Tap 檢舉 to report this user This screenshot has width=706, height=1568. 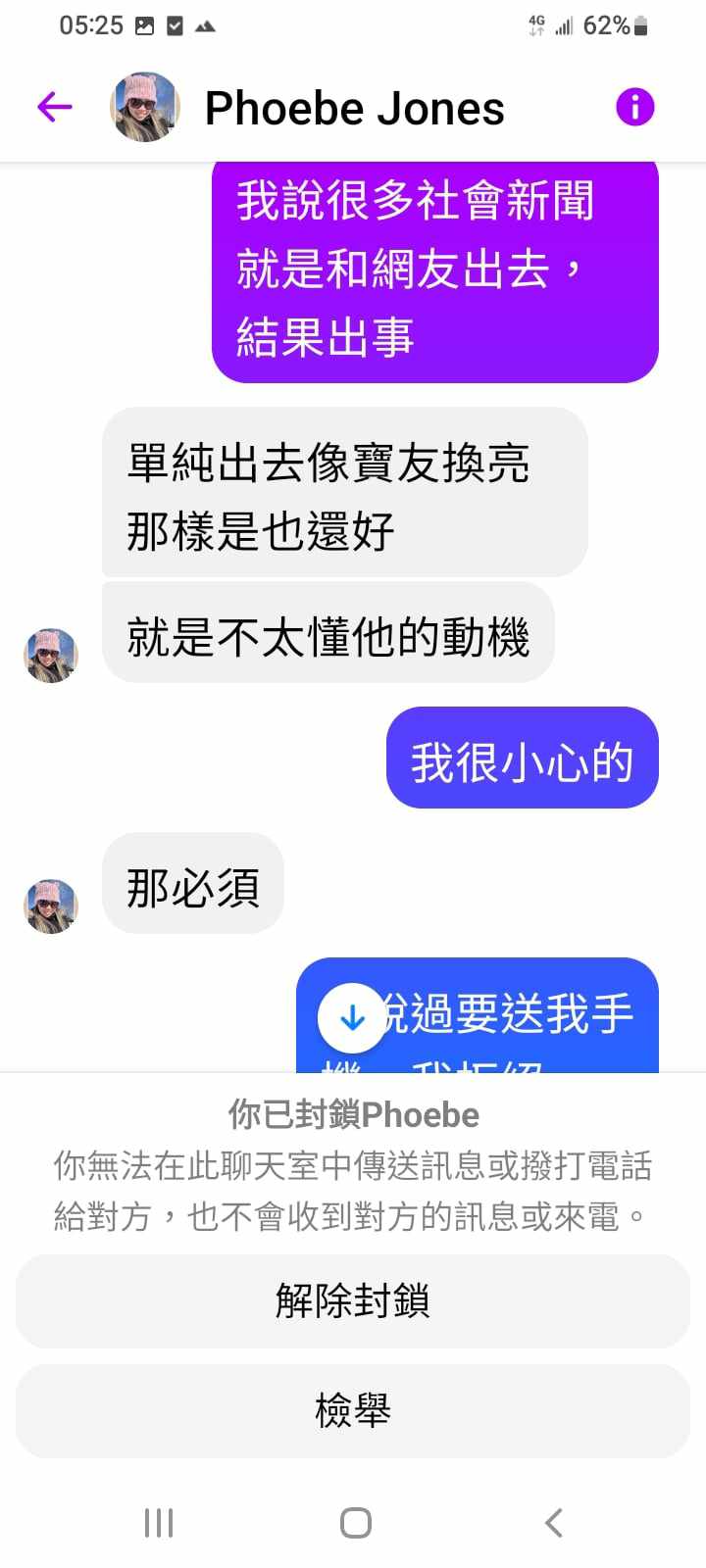353,1410
